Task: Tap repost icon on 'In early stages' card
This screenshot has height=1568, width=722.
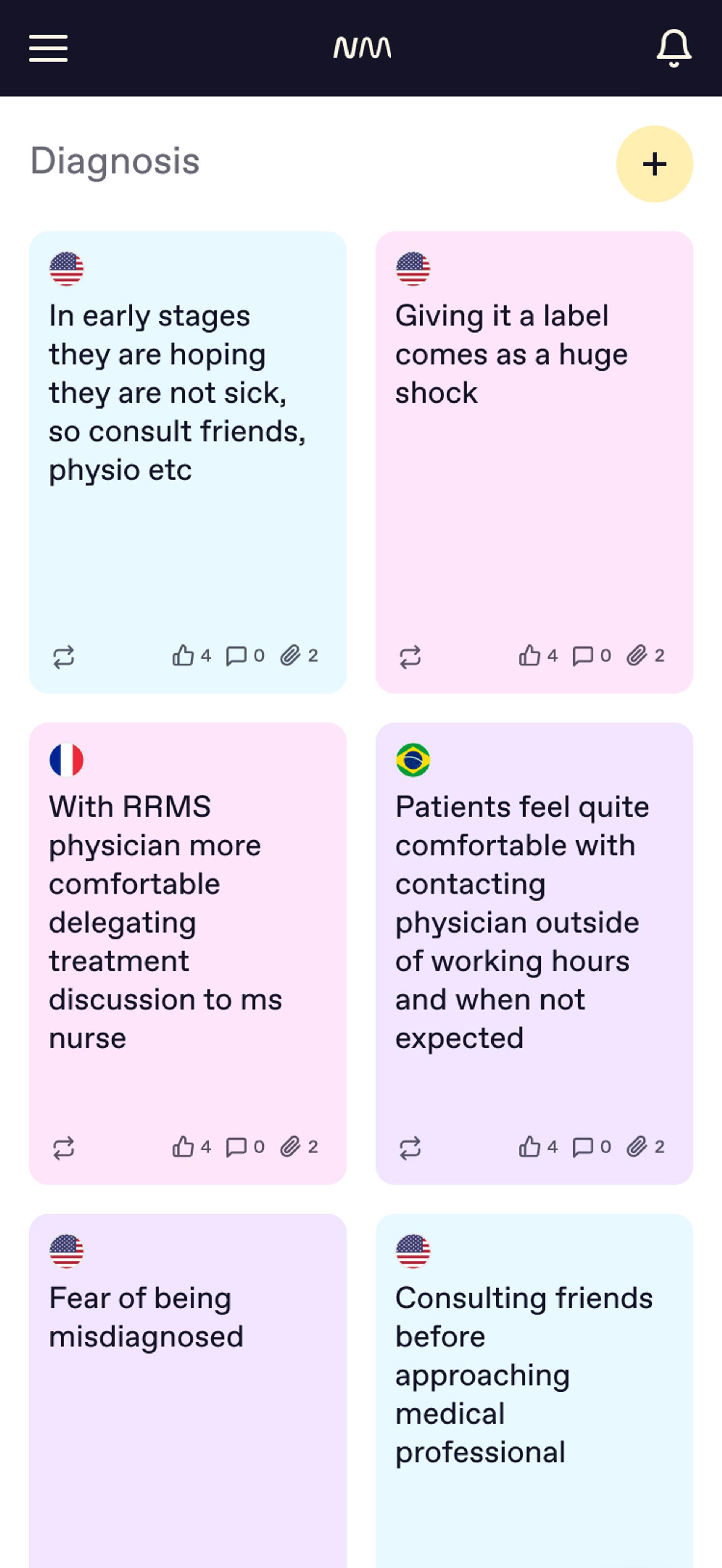Action: pos(63,657)
